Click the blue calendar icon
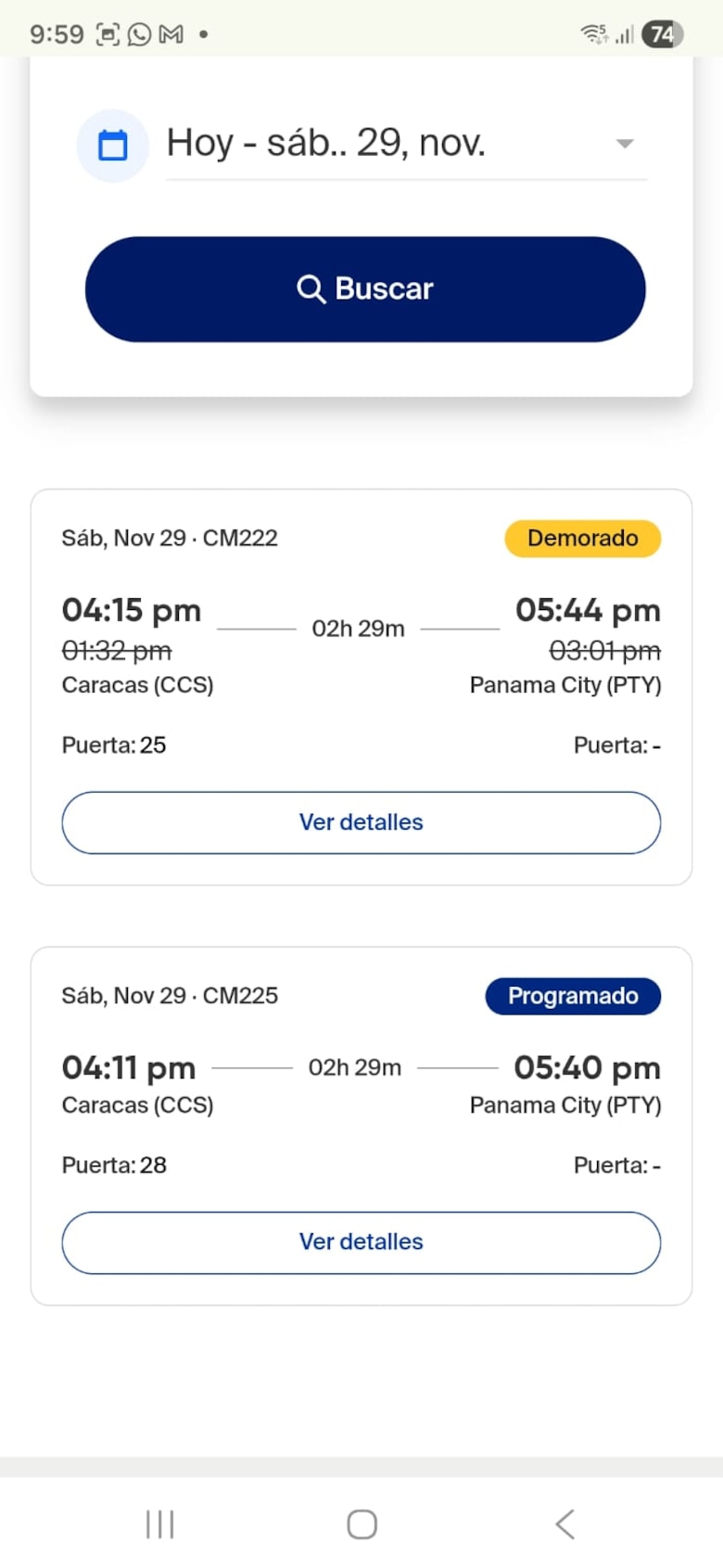This screenshot has width=723, height=1568. pos(111,145)
